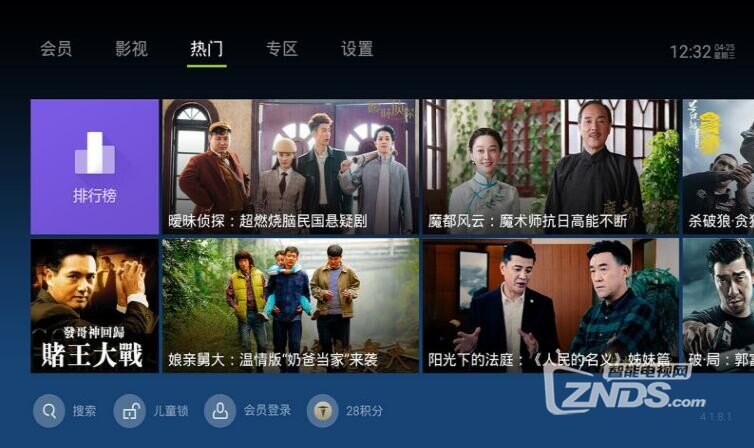754x448 pixels.
Task: Tap 会员登录 to log in
Action: [248, 410]
